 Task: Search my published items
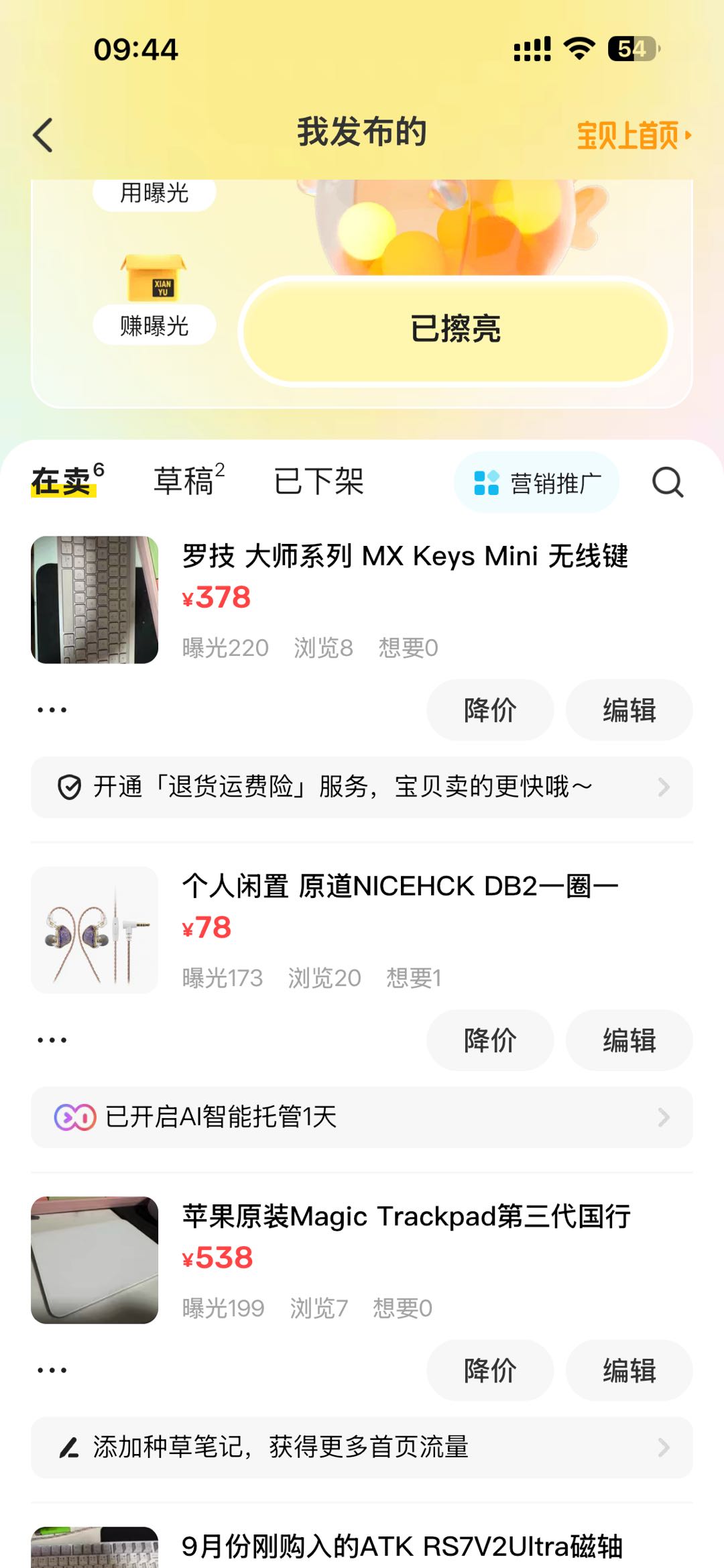coord(668,482)
